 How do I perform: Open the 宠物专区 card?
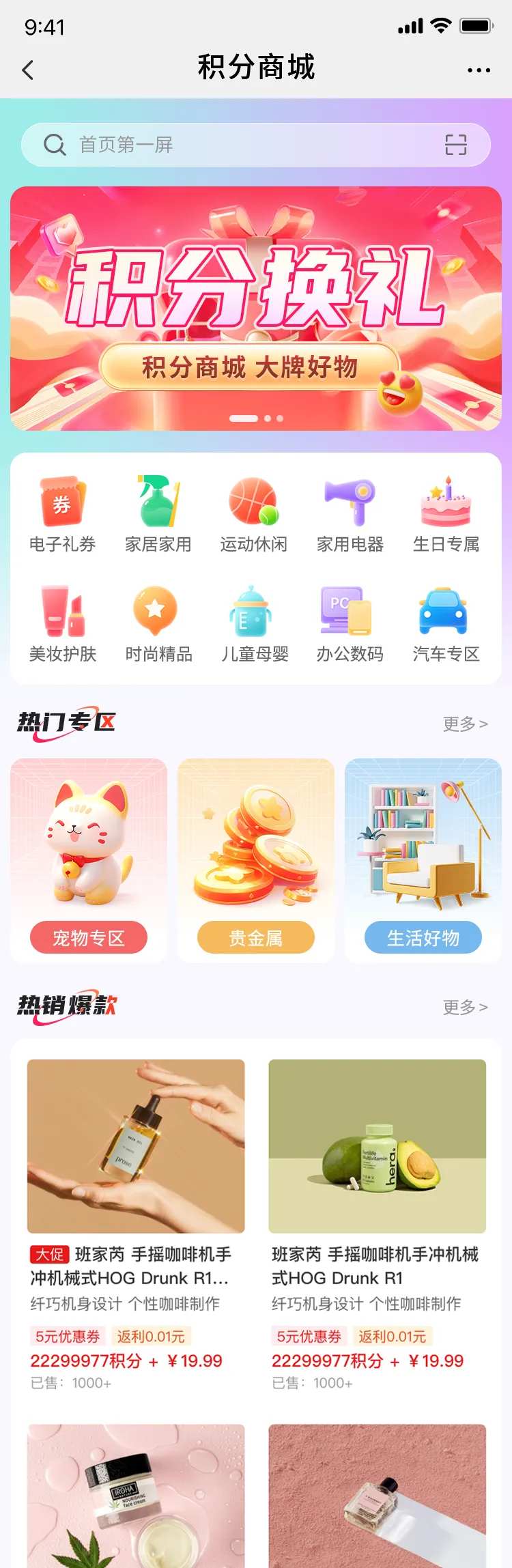pyautogui.click(x=89, y=860)
